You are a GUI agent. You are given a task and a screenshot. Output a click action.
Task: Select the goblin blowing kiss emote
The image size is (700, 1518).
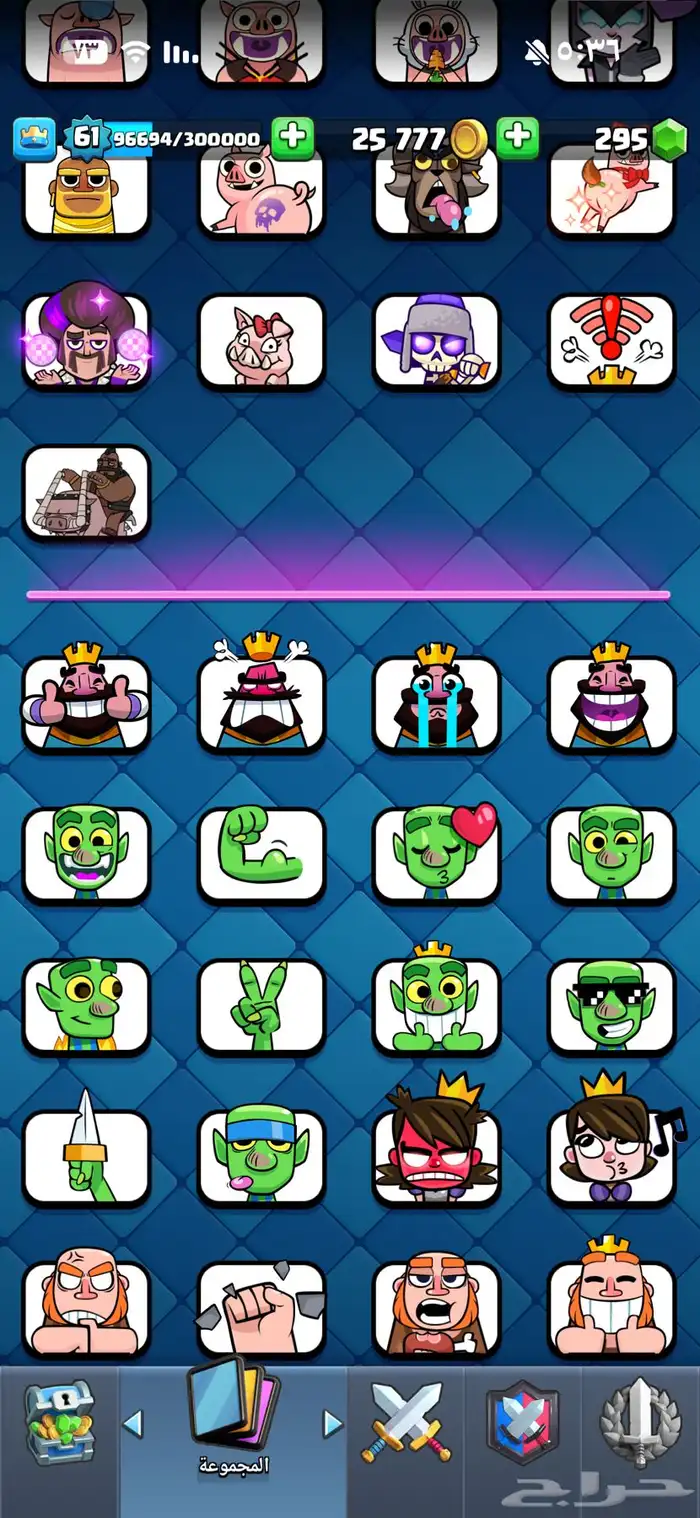pyautogui.click(x=436, y=852)
